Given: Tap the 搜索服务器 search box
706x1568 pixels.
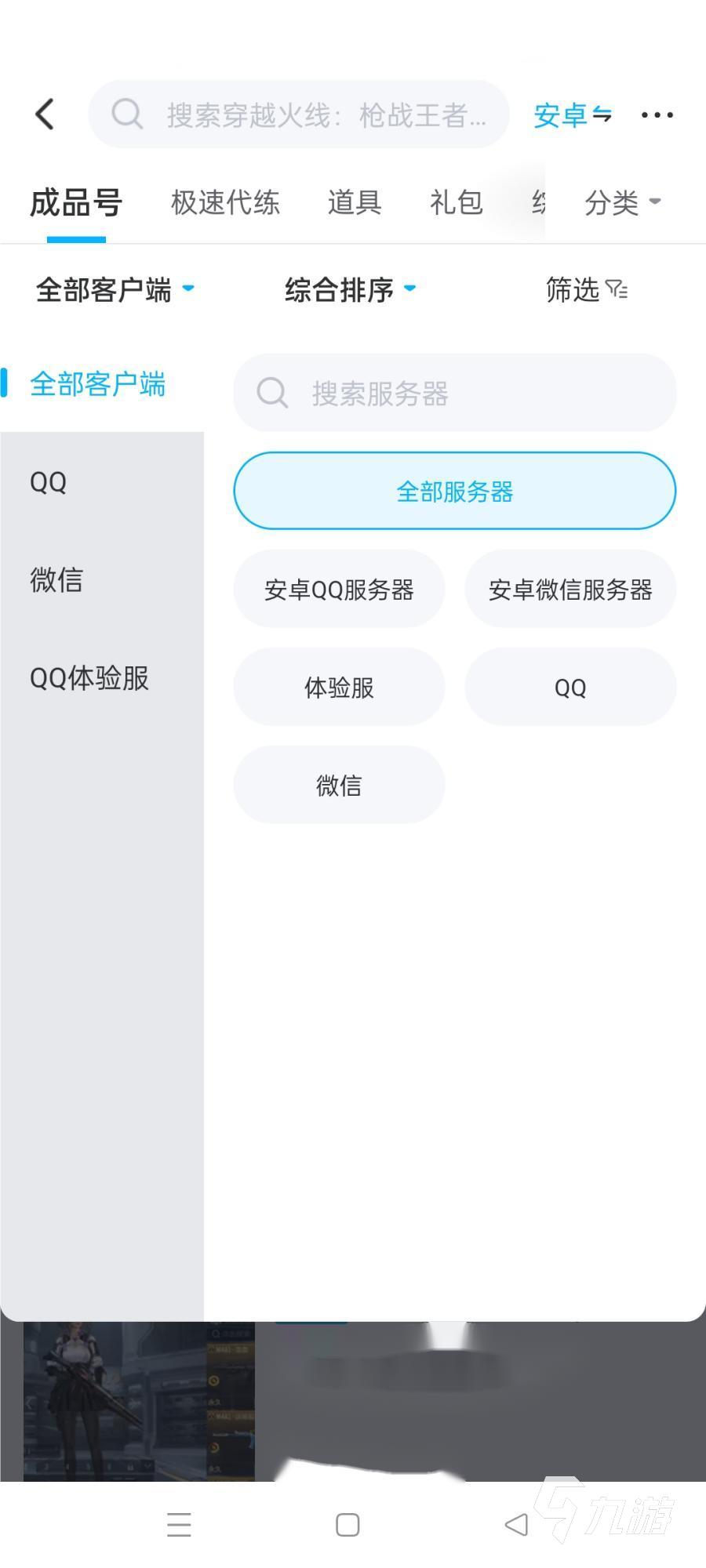Looking at the screenshot, I should click(455, 393).
